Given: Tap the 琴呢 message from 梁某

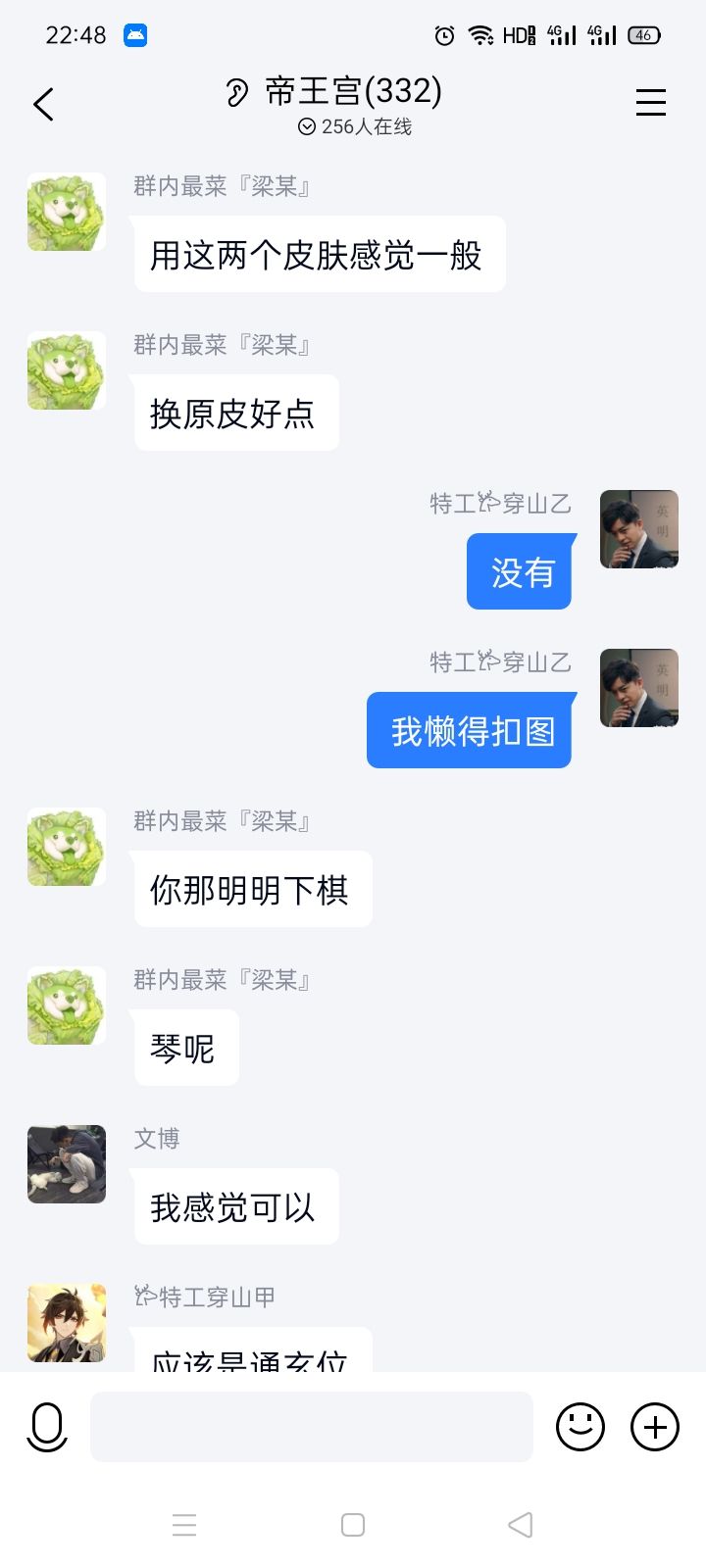Looking at the screenshot, I should tap(185, 1047).
